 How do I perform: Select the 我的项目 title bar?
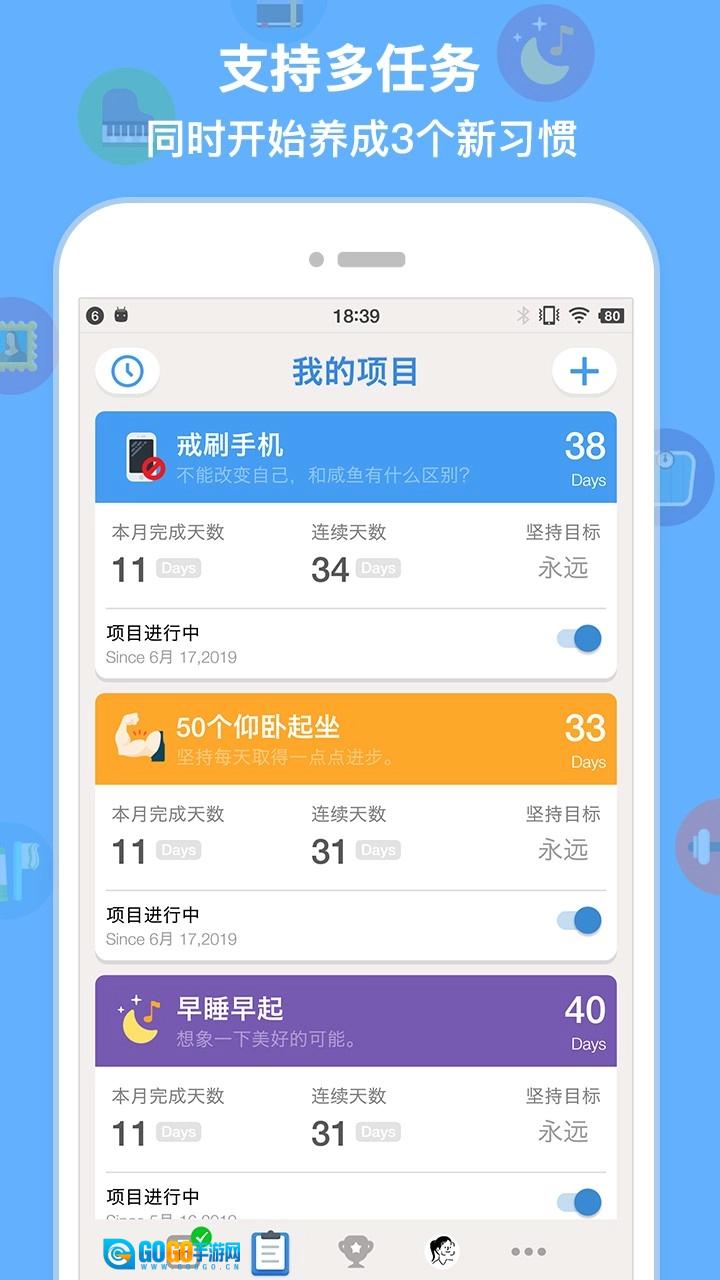point(354,372)
